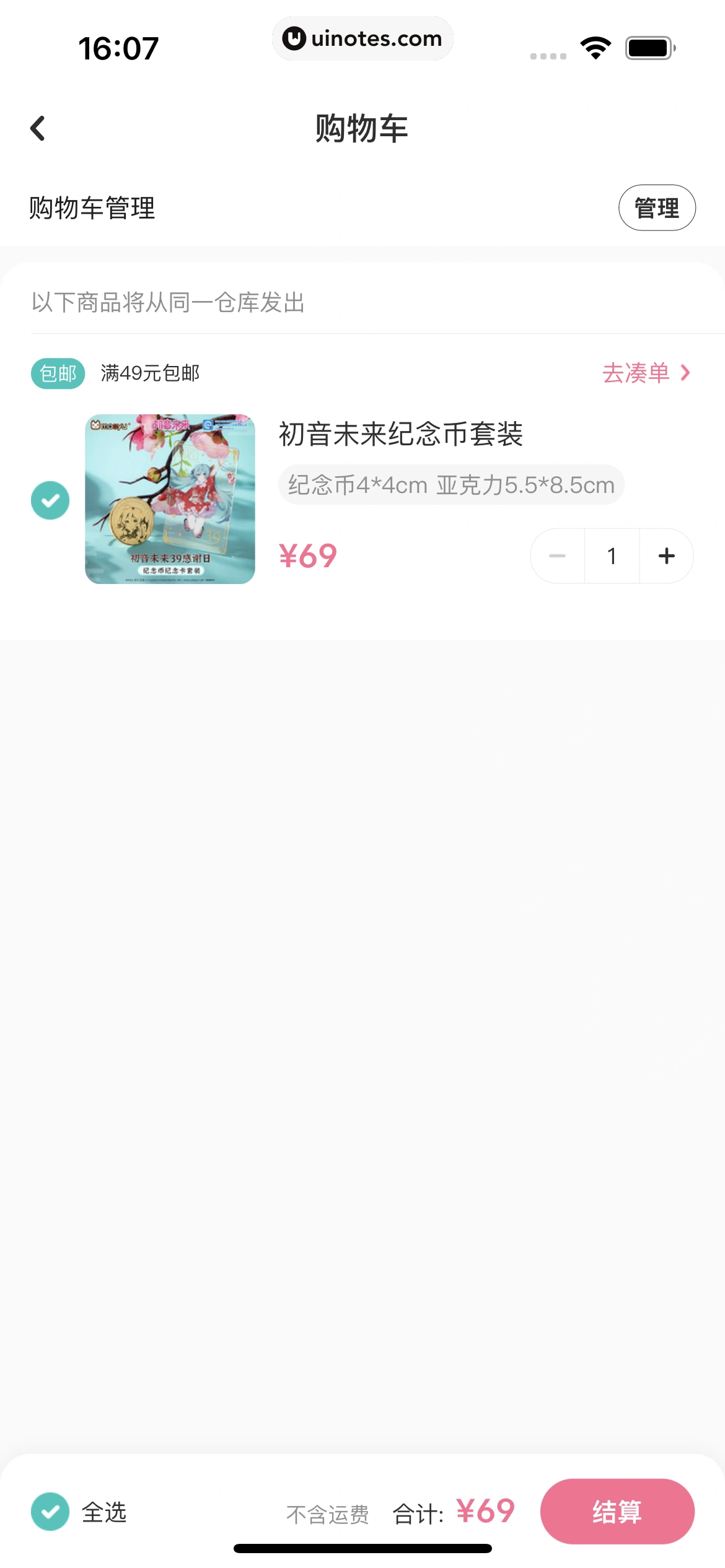Open 管理 cart management mode
The image size is (725, 1568).
click(x=659, y=207)
